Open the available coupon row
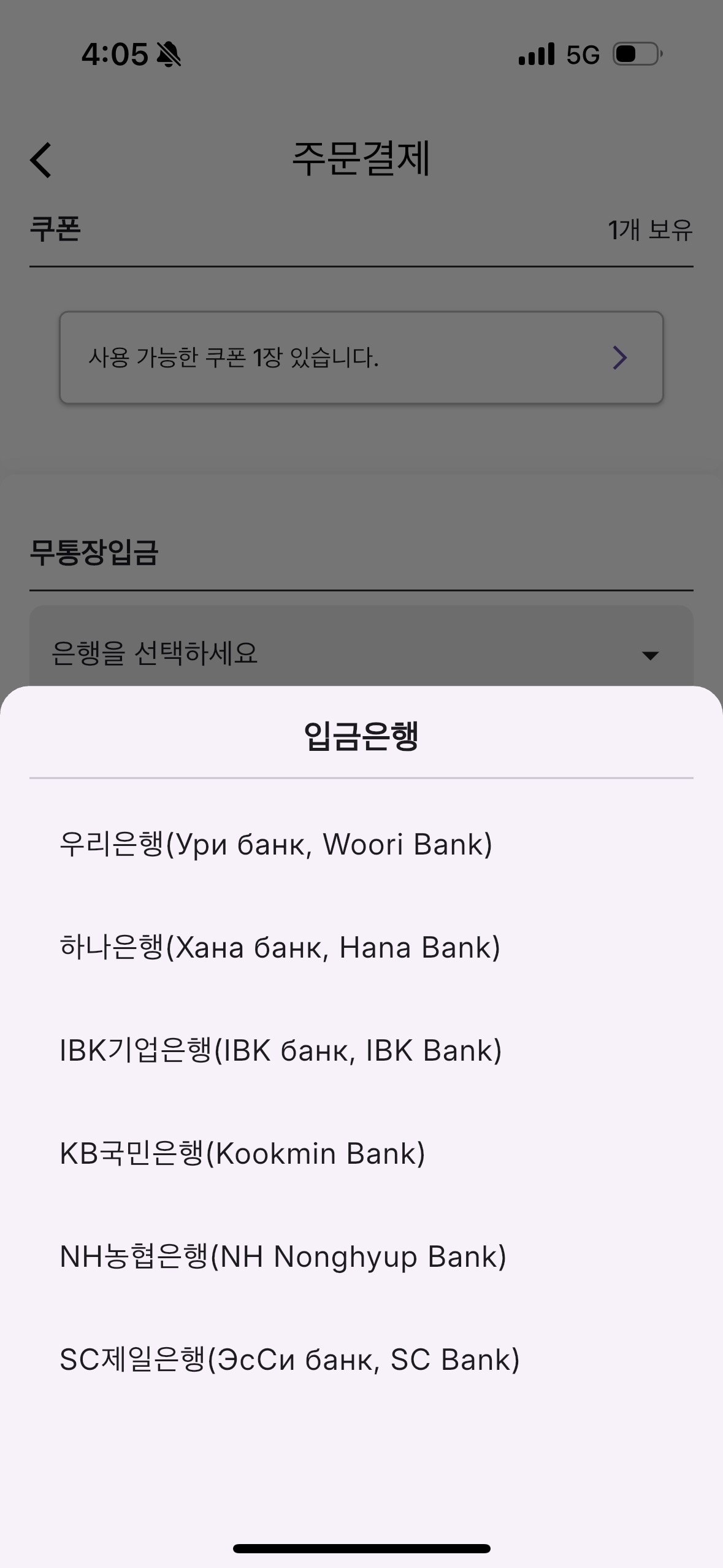Viewport: 723px width, 1568px height. (361, 358)
